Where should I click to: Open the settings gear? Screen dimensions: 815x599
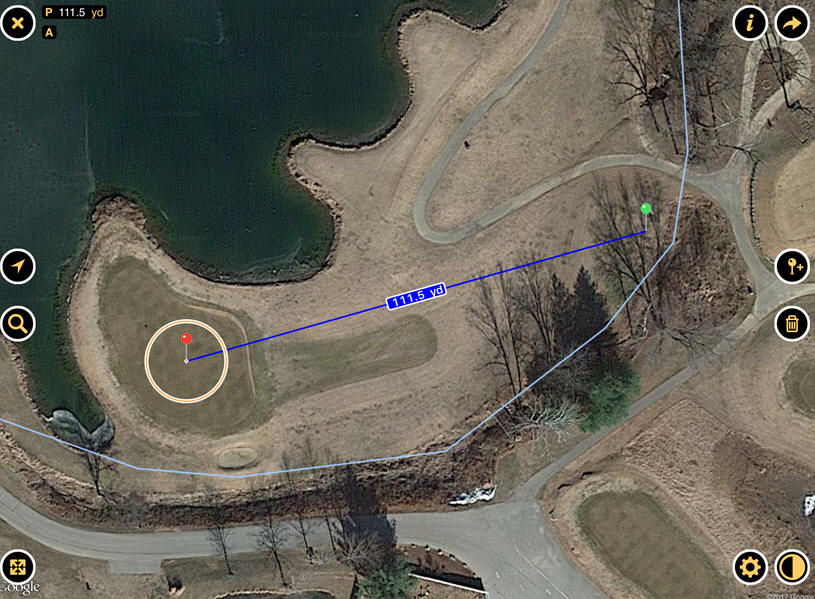tap(750, 568)
